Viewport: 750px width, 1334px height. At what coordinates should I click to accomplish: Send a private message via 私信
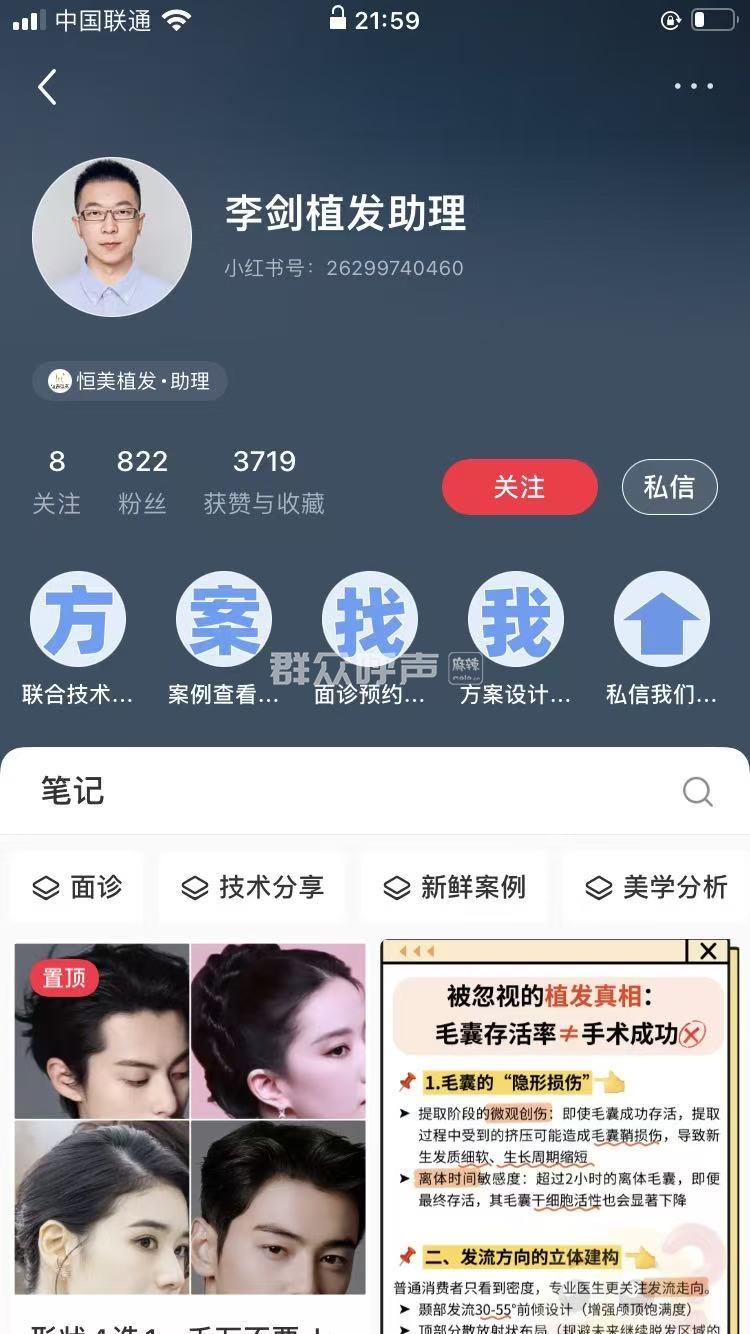coord(669,487)
